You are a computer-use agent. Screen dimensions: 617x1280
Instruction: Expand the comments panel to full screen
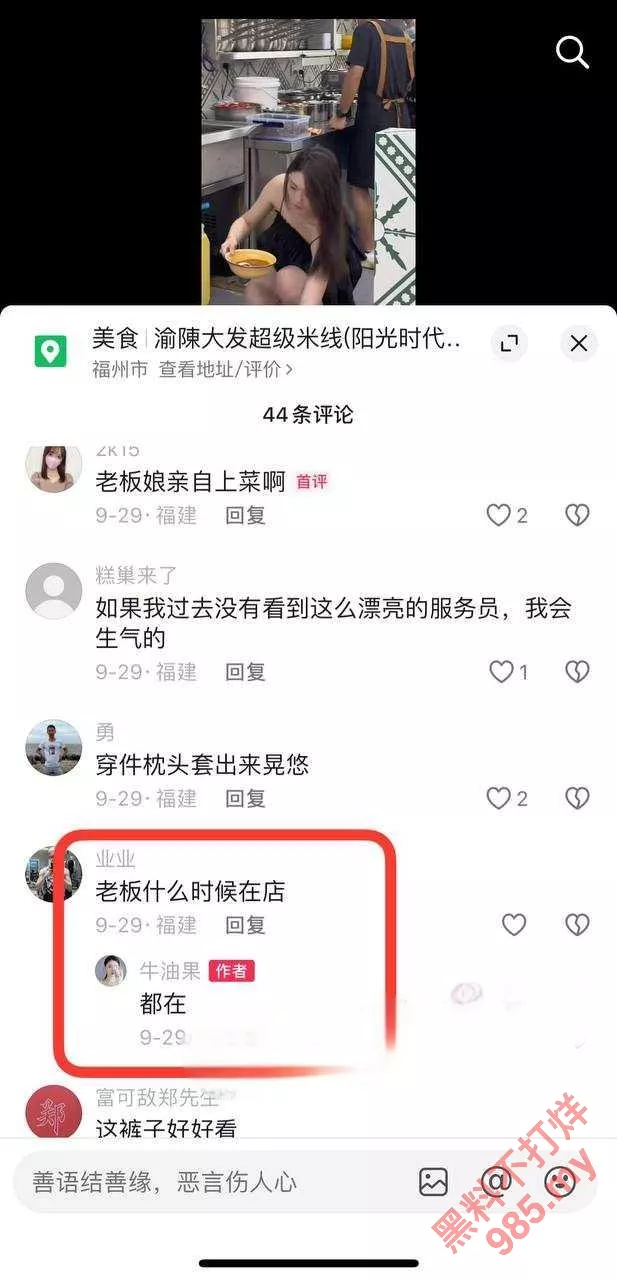509,344
